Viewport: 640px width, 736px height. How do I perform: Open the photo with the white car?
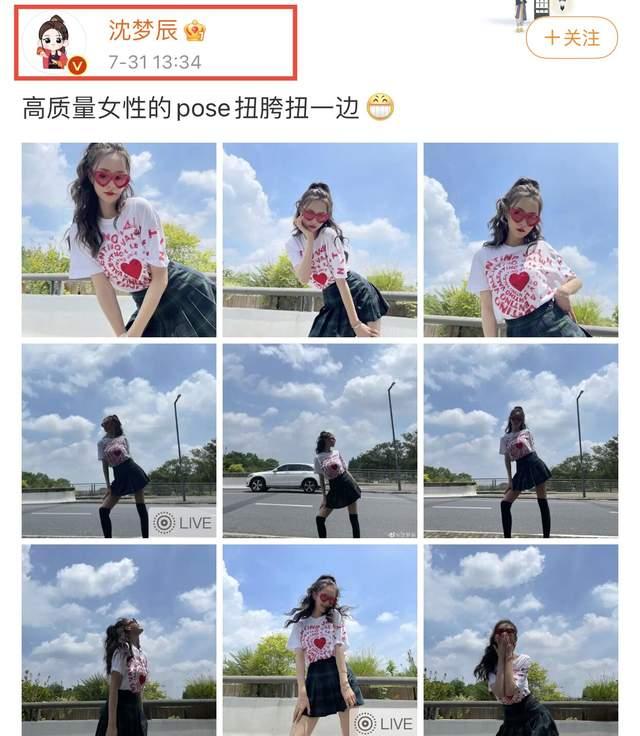coord(320,441)
